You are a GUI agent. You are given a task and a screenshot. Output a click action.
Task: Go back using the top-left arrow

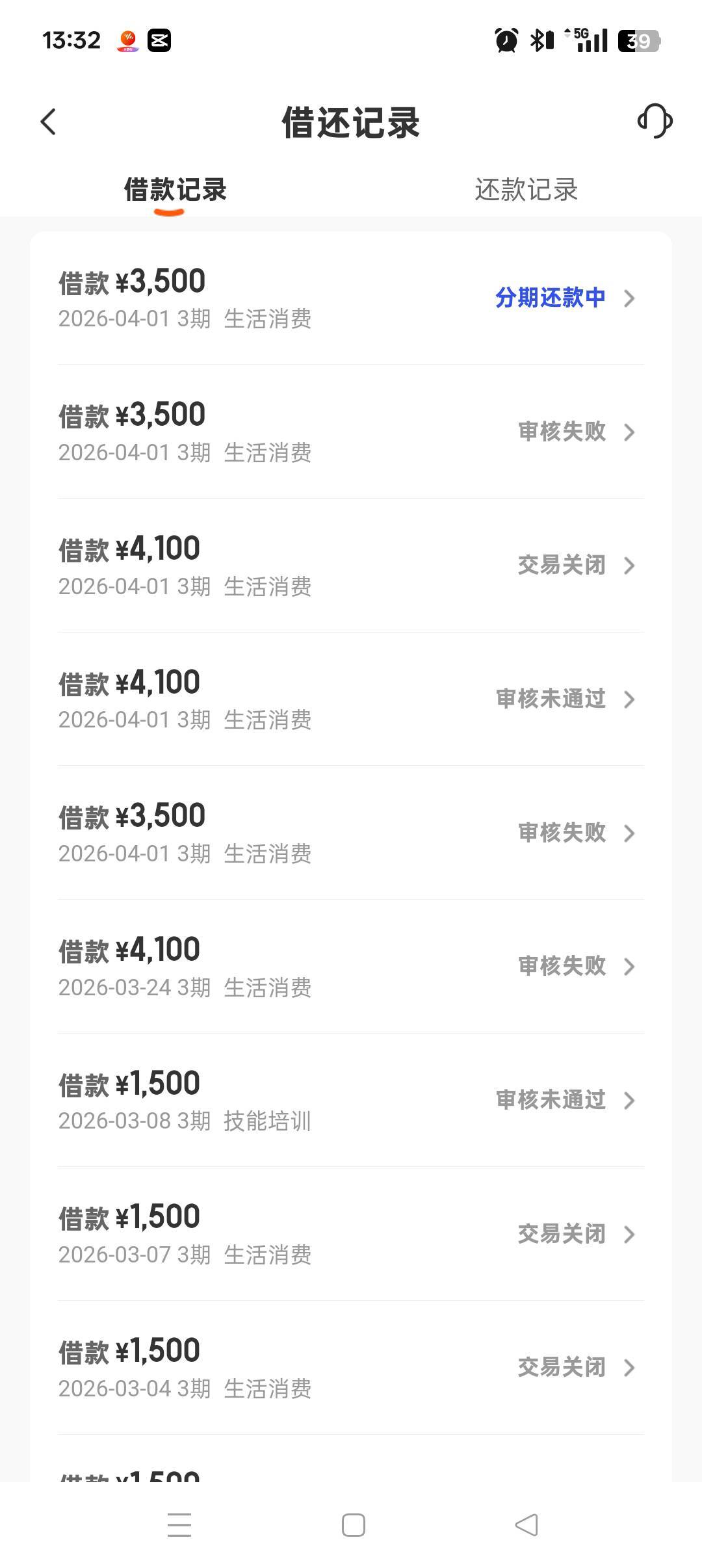pyautogui.click(x=49, y=122)
